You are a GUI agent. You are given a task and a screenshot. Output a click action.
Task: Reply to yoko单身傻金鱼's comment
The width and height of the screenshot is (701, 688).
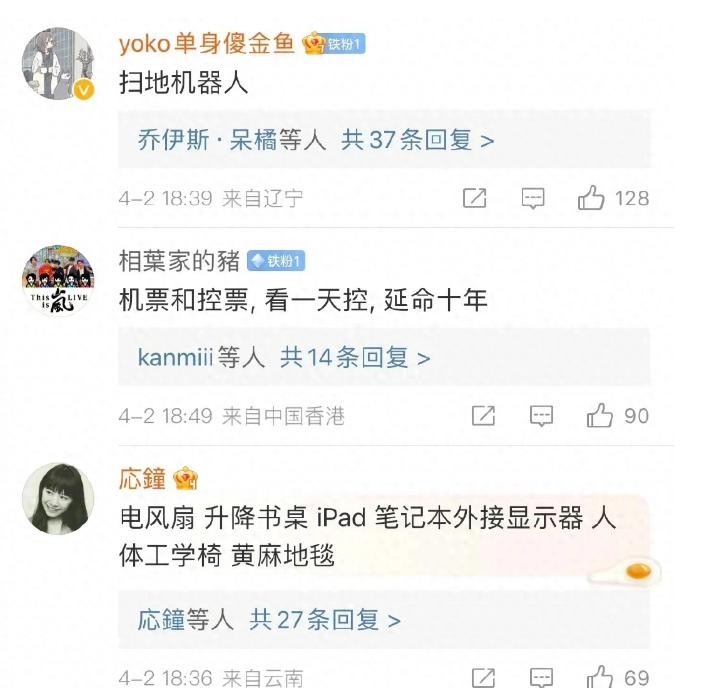(533, 198)
